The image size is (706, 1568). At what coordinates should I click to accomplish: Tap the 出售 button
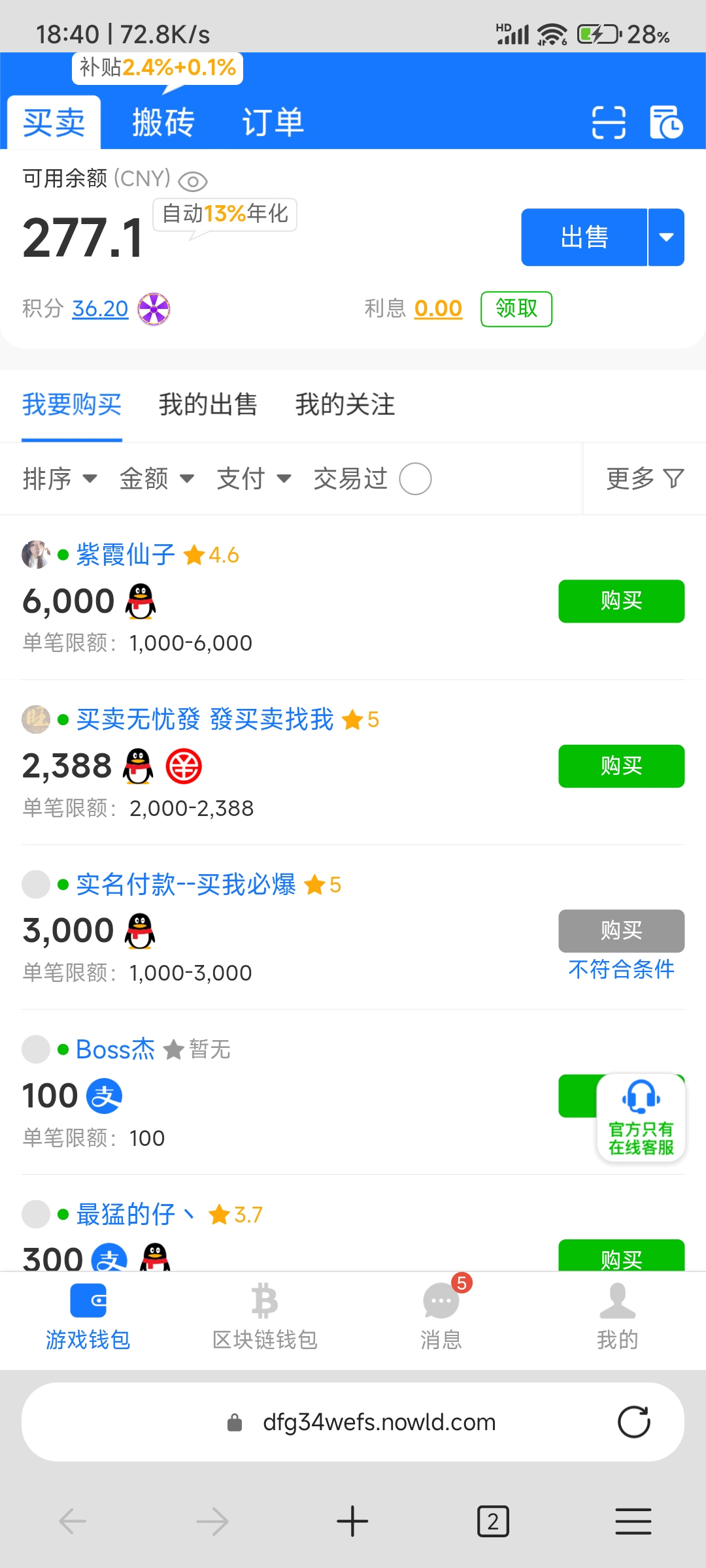click(584, 237)
